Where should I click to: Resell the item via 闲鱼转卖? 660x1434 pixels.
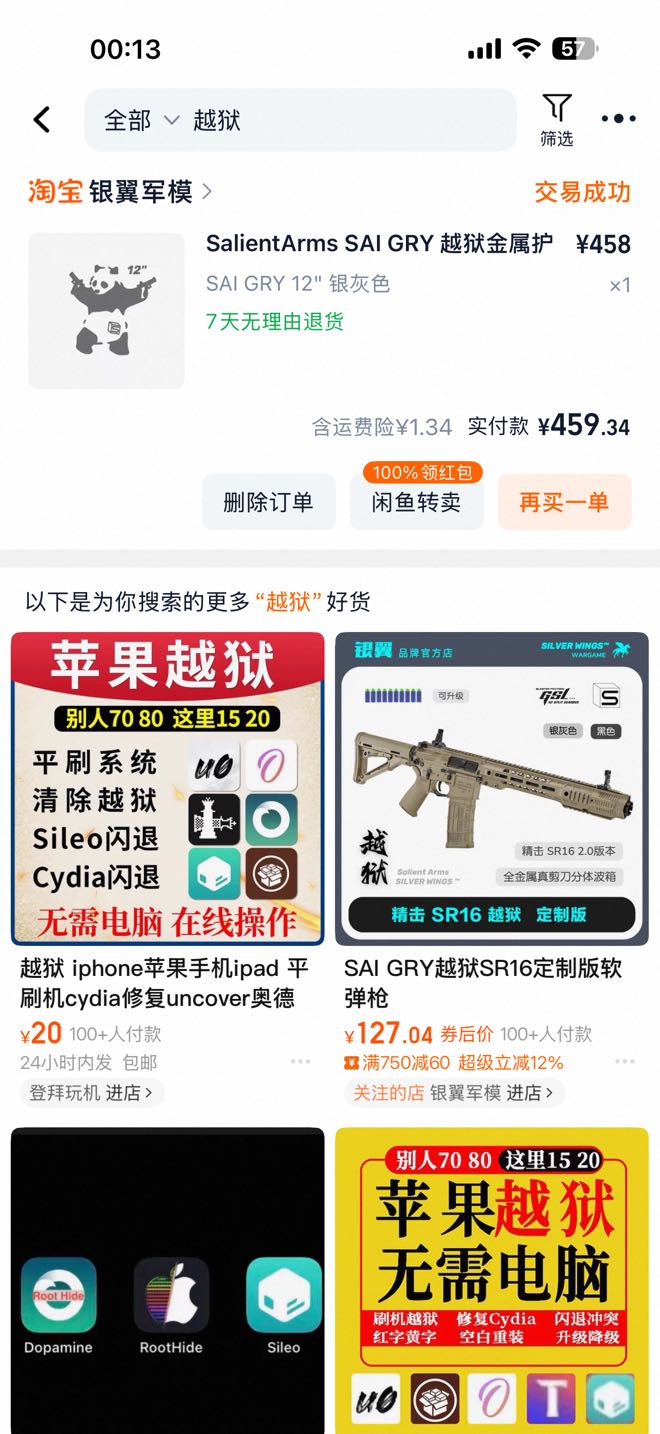coord(416,502)
